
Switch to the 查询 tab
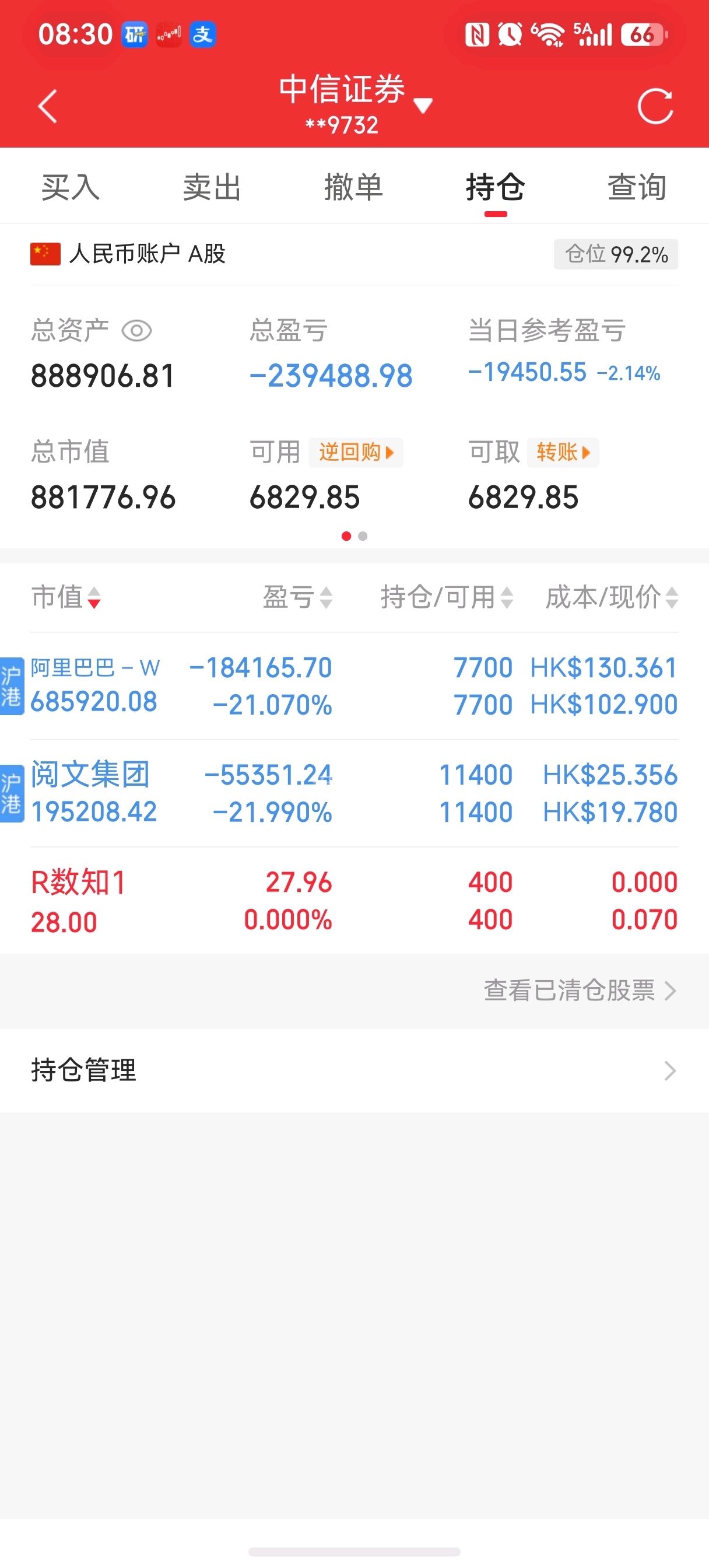[637, 187]
